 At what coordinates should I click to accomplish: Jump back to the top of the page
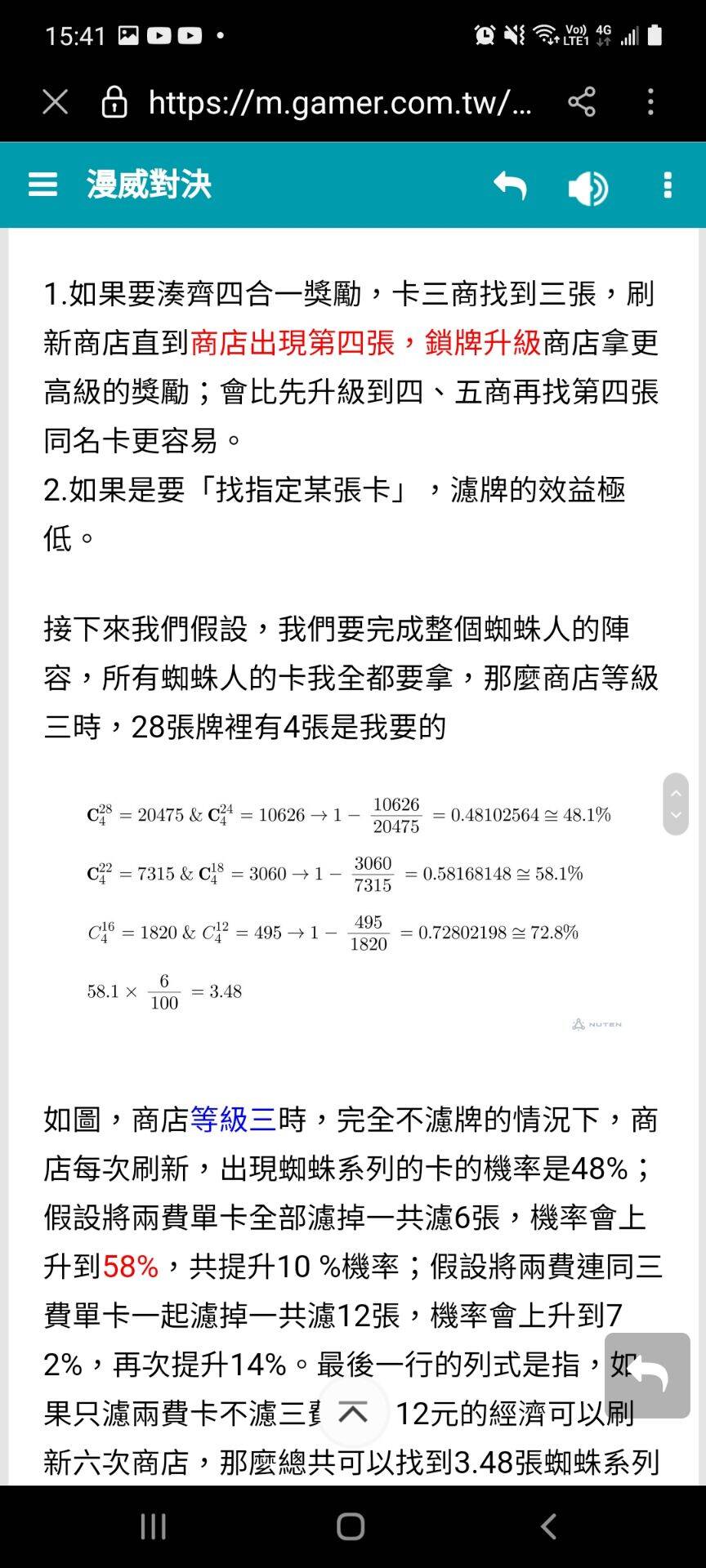tap(353, 1412)
